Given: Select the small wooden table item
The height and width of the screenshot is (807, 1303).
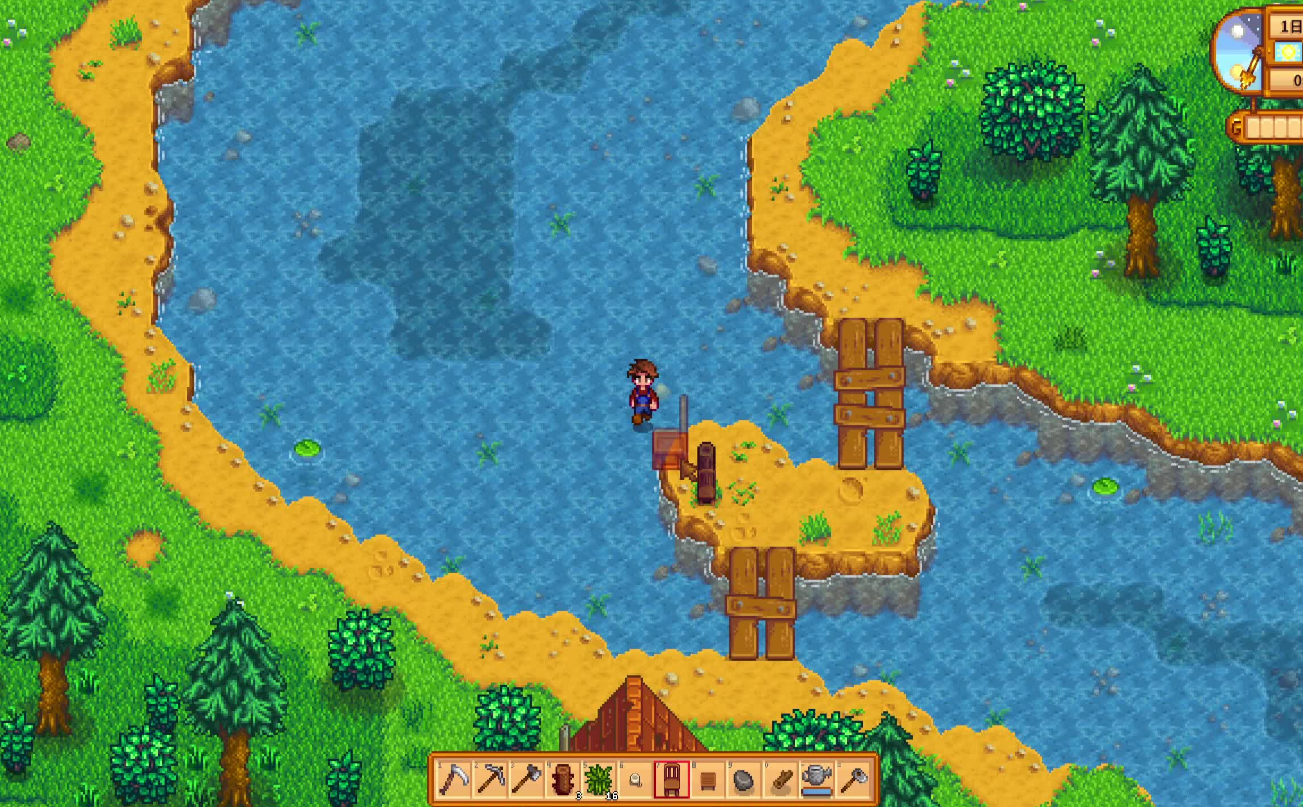Looking at the screenshot, I should pos(706,779).
